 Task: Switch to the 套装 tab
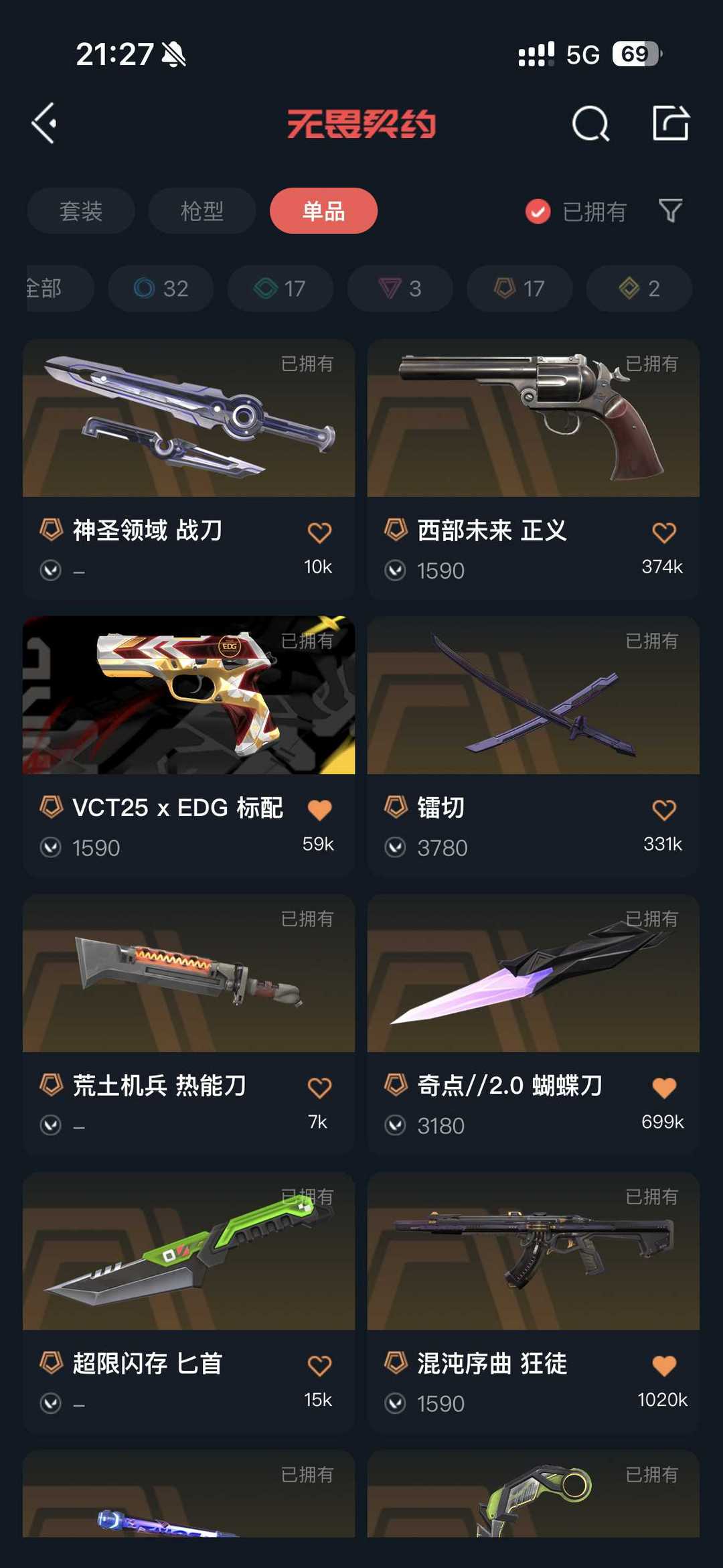click(x=81, y=211)
